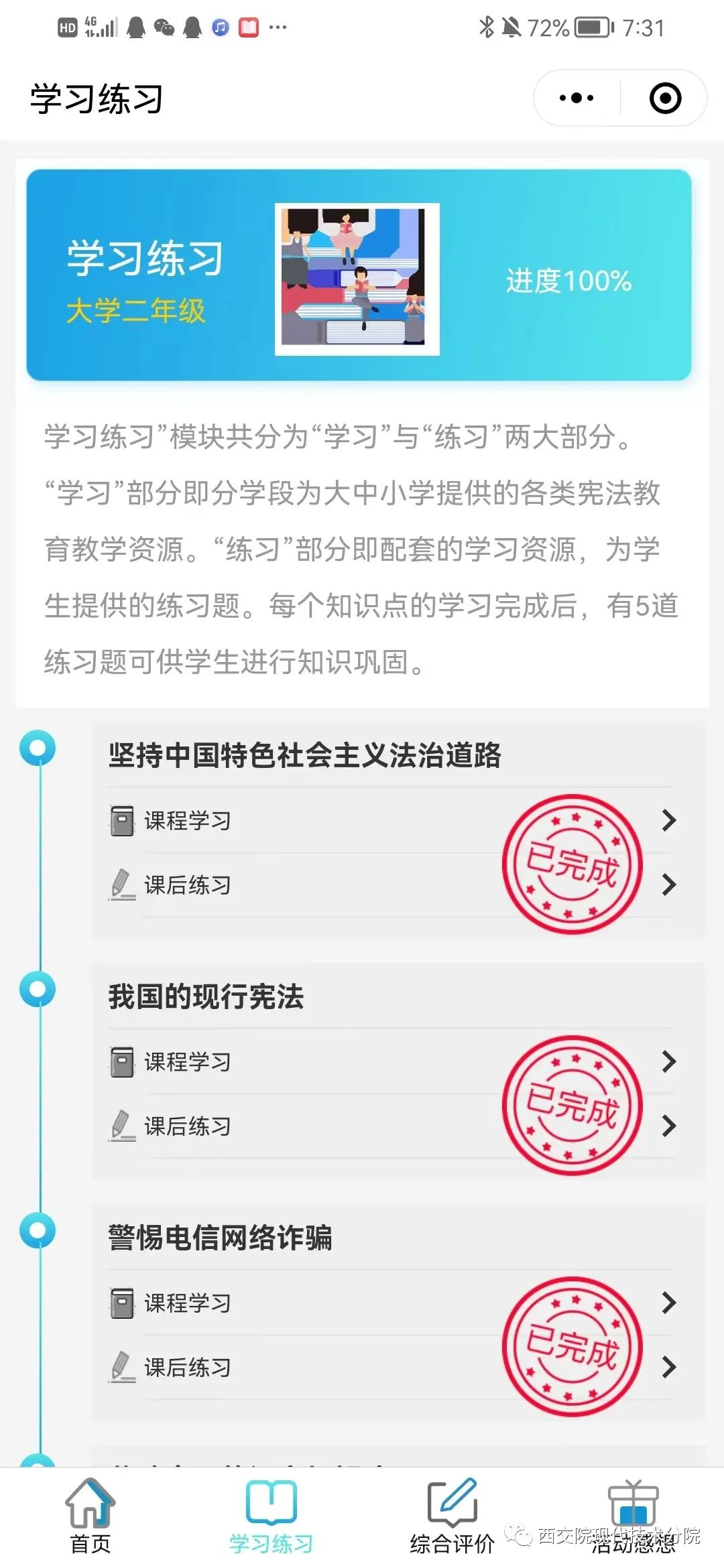
Task: Start 课后练习 for 我国的现行宪法
Action: point(188,1126)
